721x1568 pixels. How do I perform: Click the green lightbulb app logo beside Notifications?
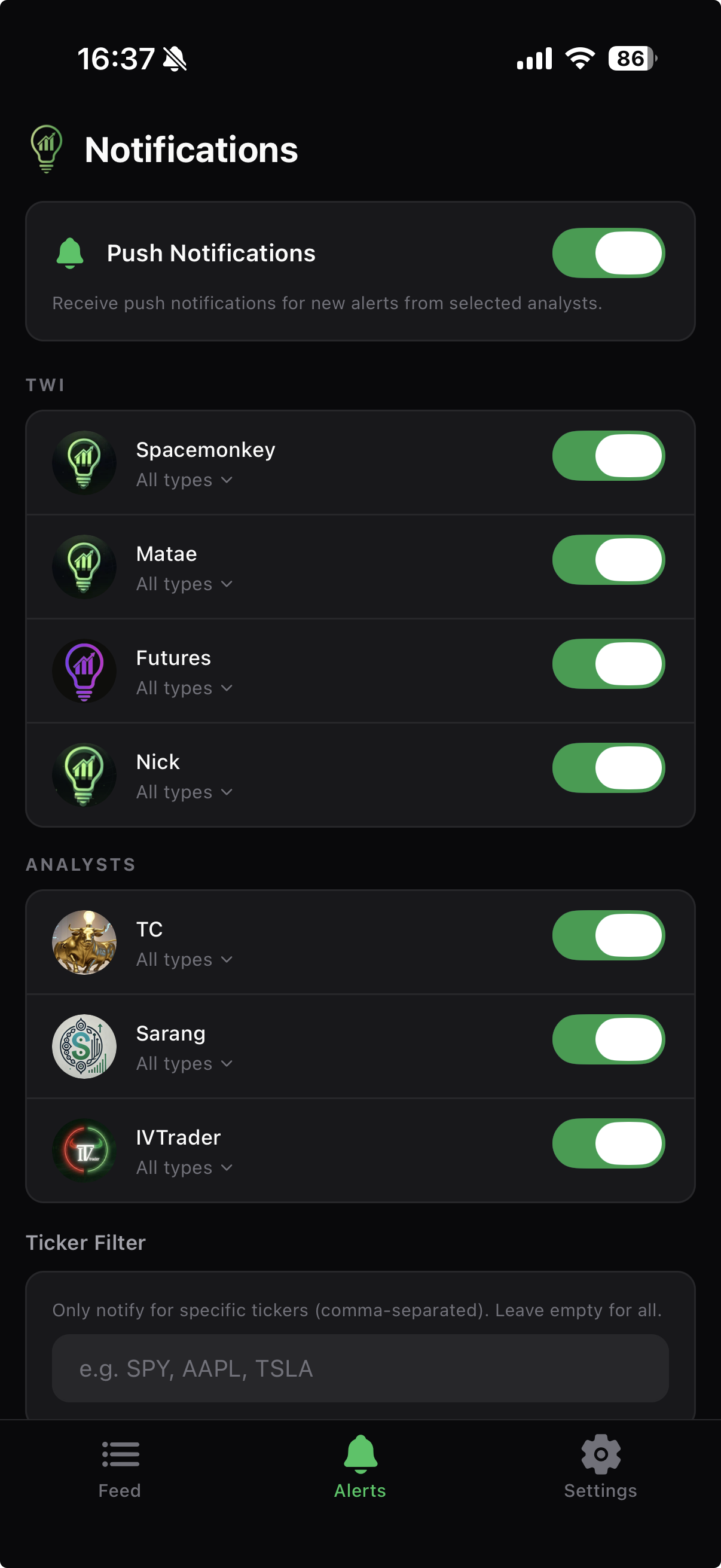47,149
